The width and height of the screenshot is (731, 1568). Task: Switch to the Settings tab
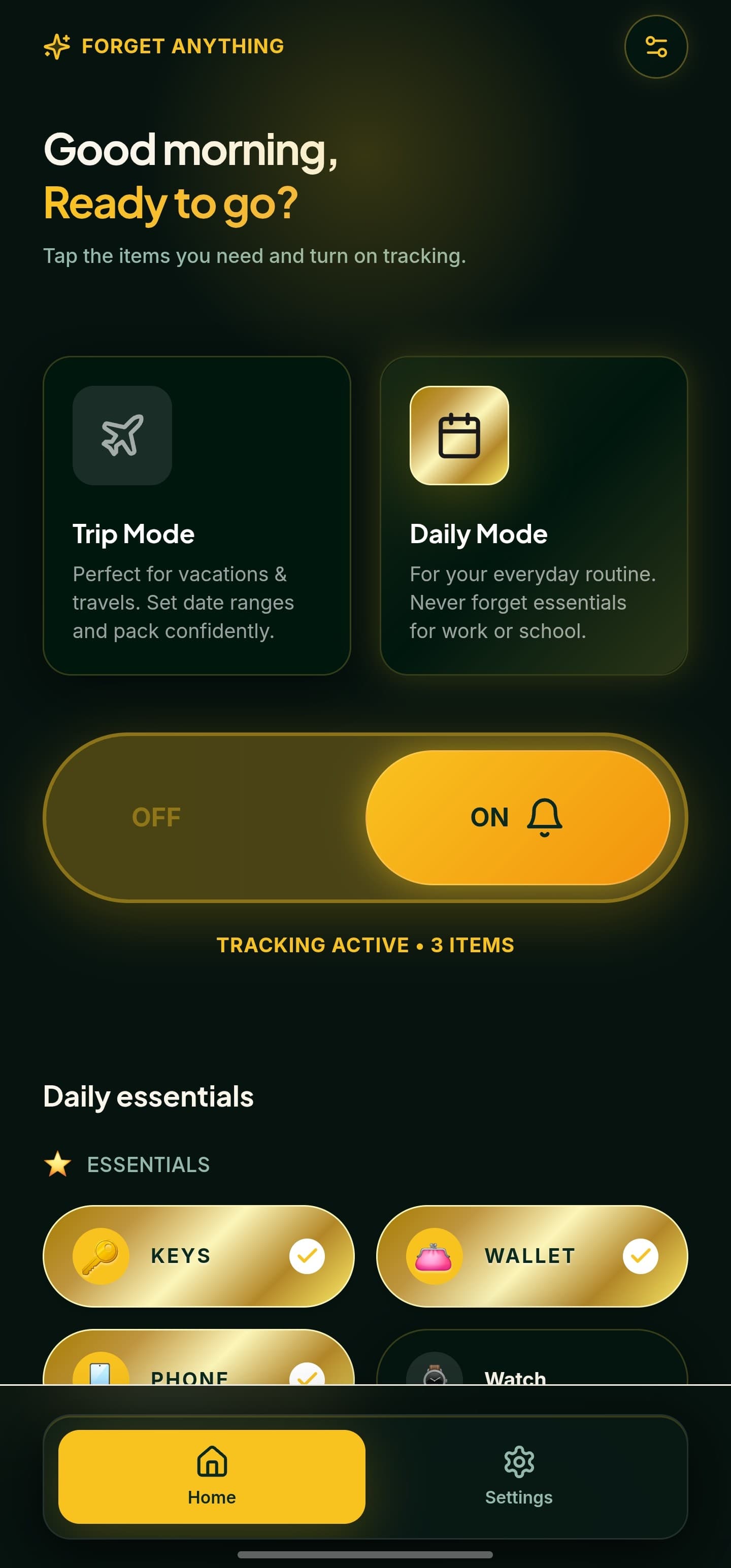pyautogui.click(x=519, y=1477)
